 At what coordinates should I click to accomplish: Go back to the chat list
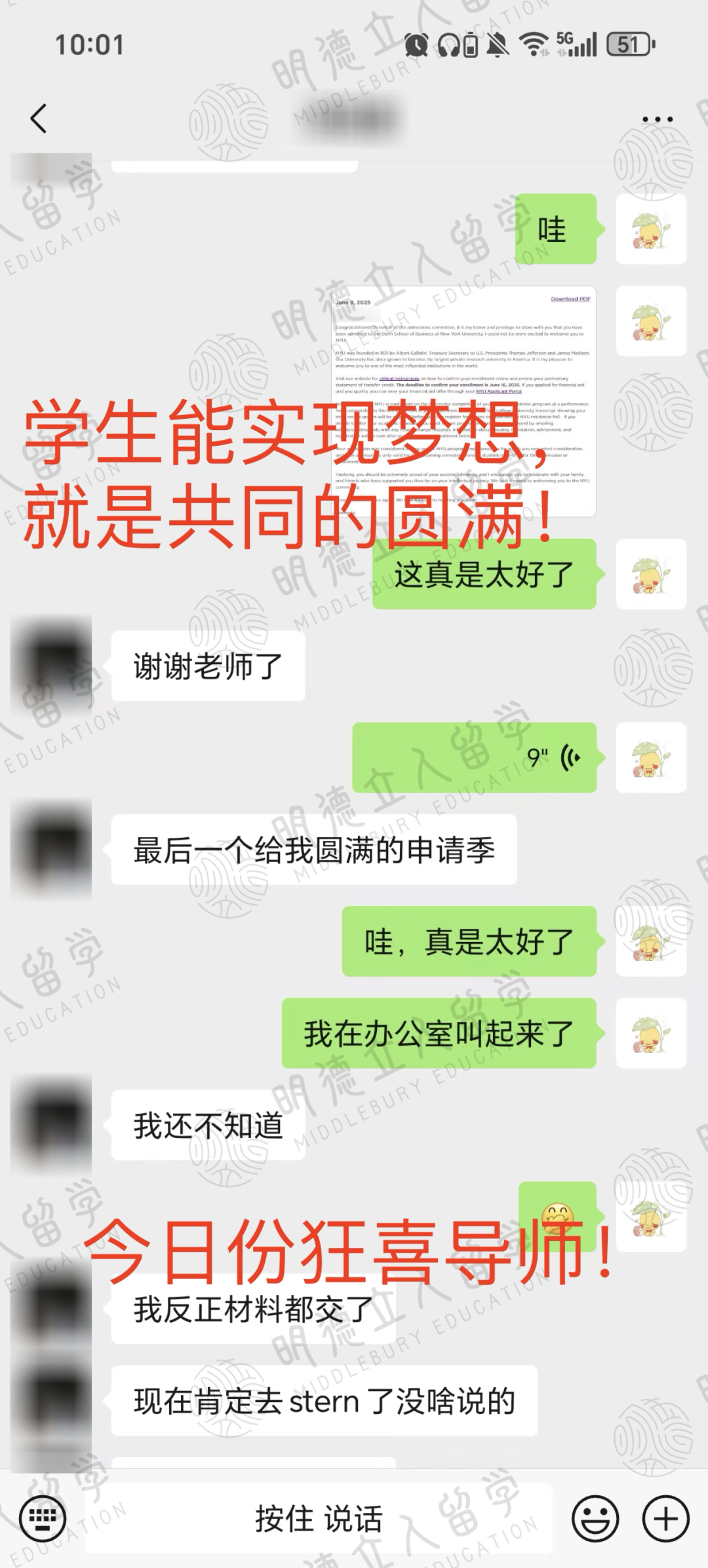click(x=39, y=119)
